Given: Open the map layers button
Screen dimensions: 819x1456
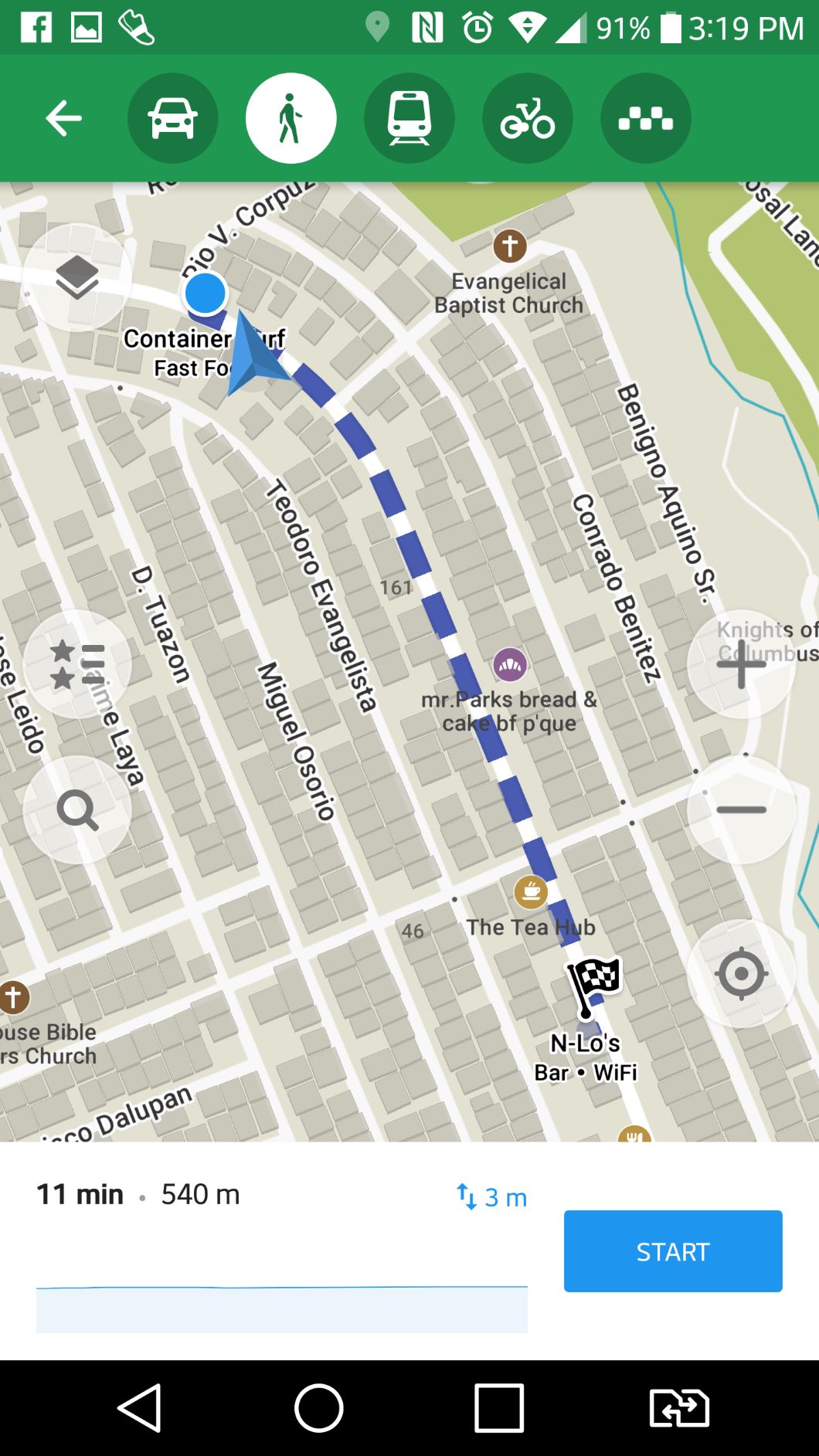Looking at the screenshot, I should click(77, 277).
